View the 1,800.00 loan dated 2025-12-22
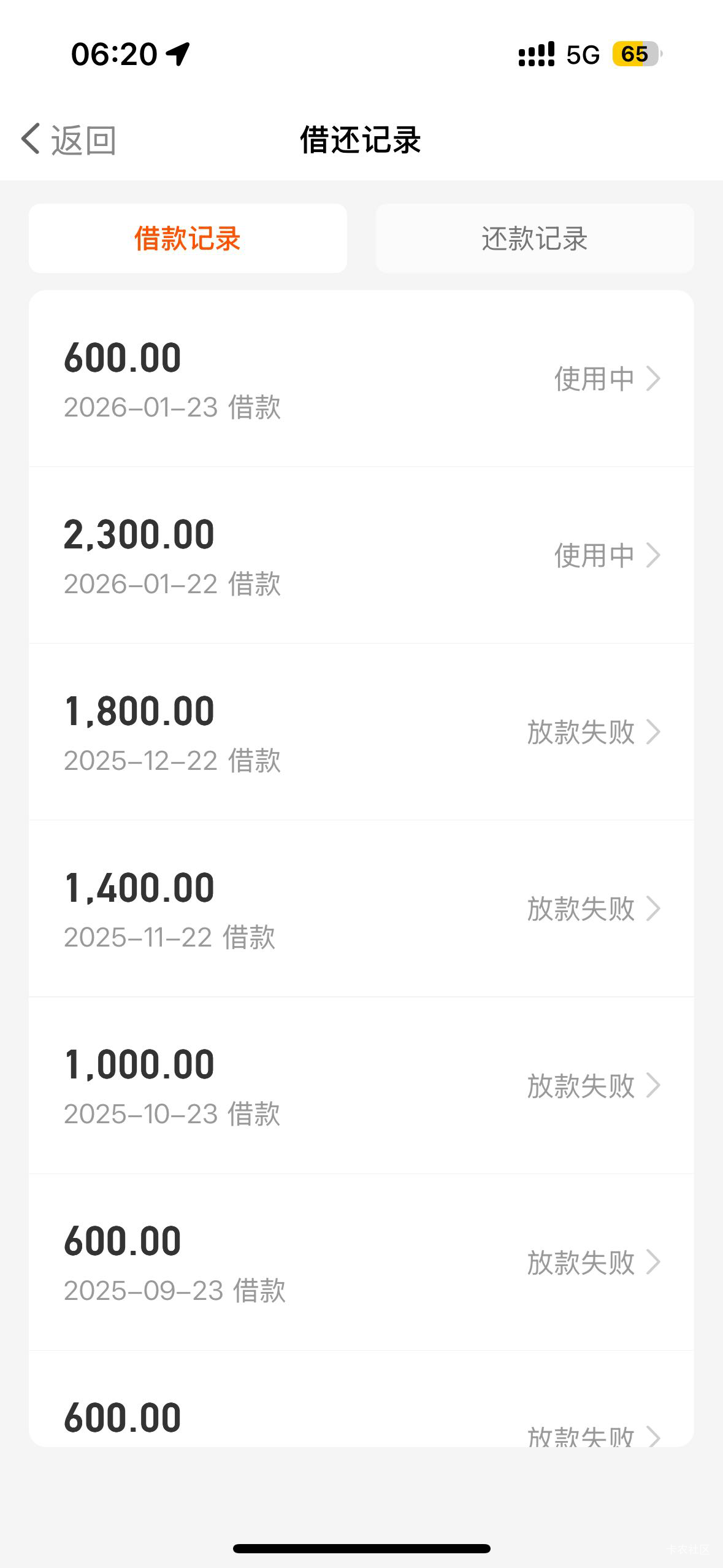The height and width of the screenshot is (1568, 723). [x=361, y=732]
